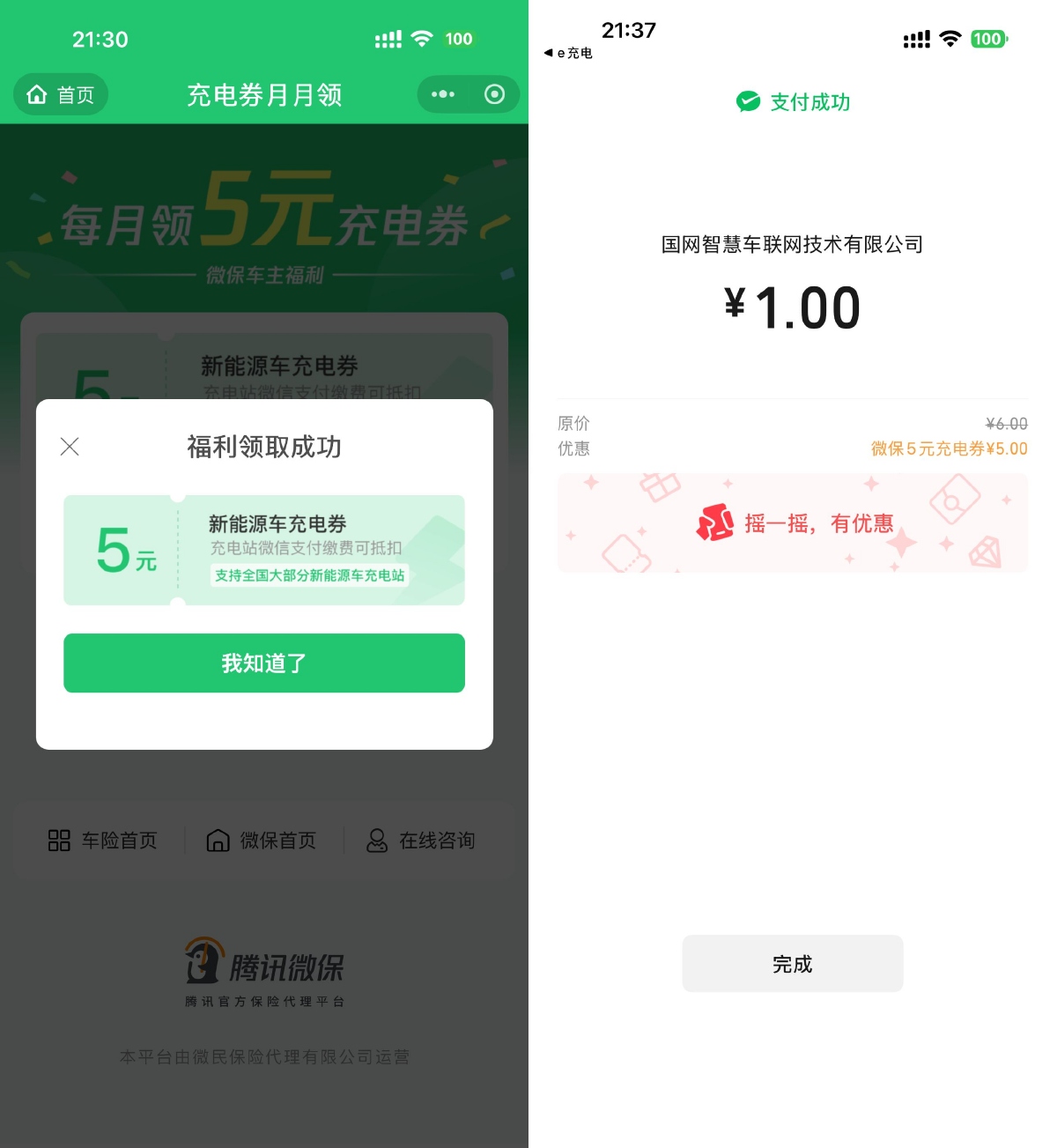The image size is (1057, 1148).
Task: Dismiss the 福利领取成功 dialog with X
Action: point(70,447)
